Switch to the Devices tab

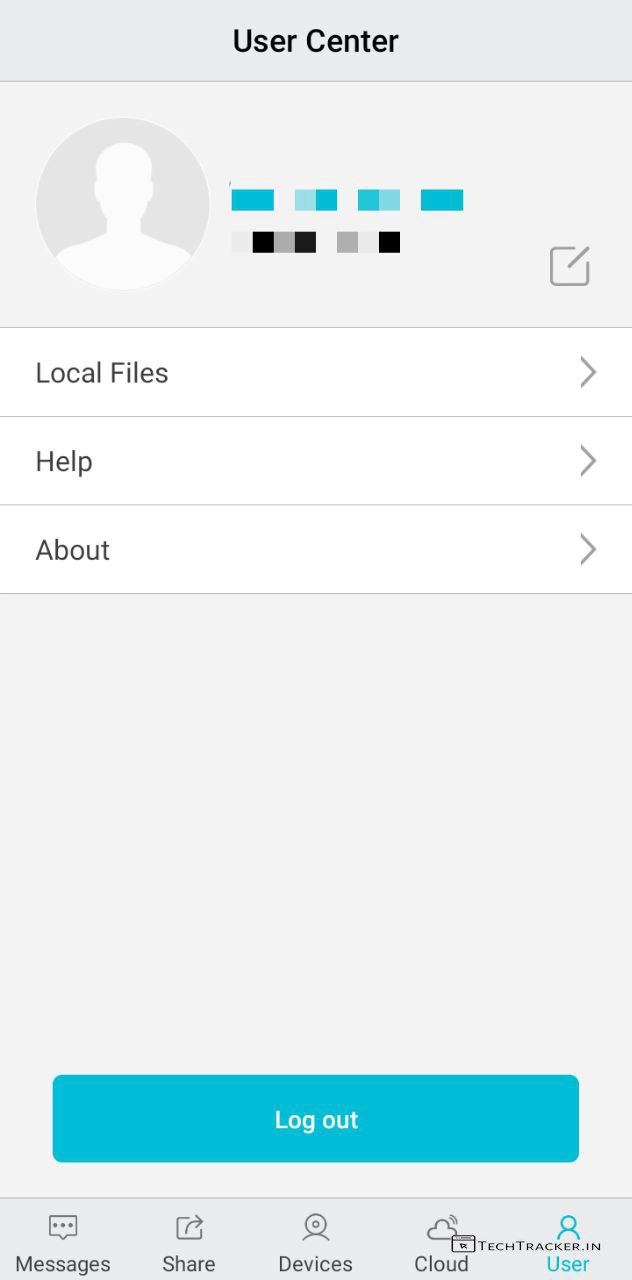(316, 1241)
